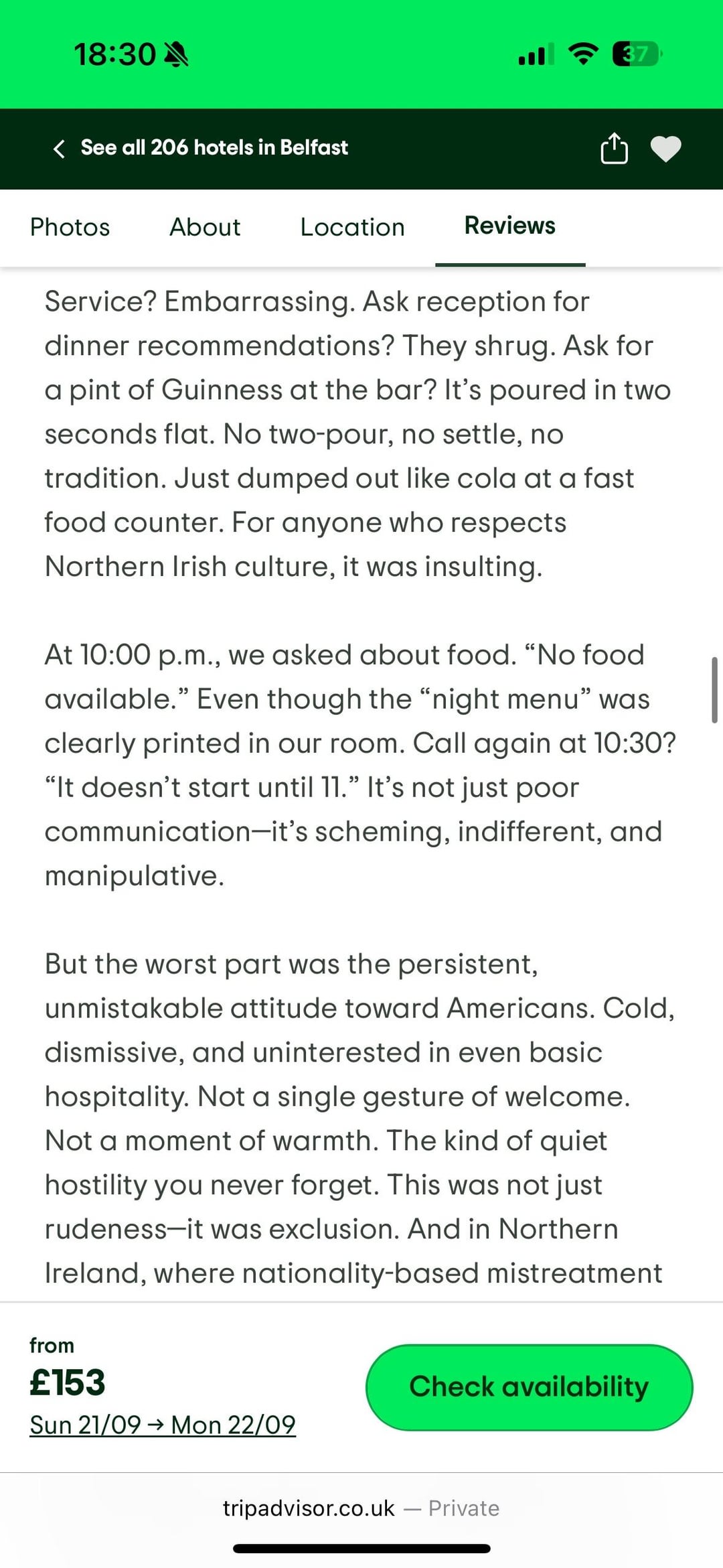
Task: Tap Check availability button
Action: 529,1386
